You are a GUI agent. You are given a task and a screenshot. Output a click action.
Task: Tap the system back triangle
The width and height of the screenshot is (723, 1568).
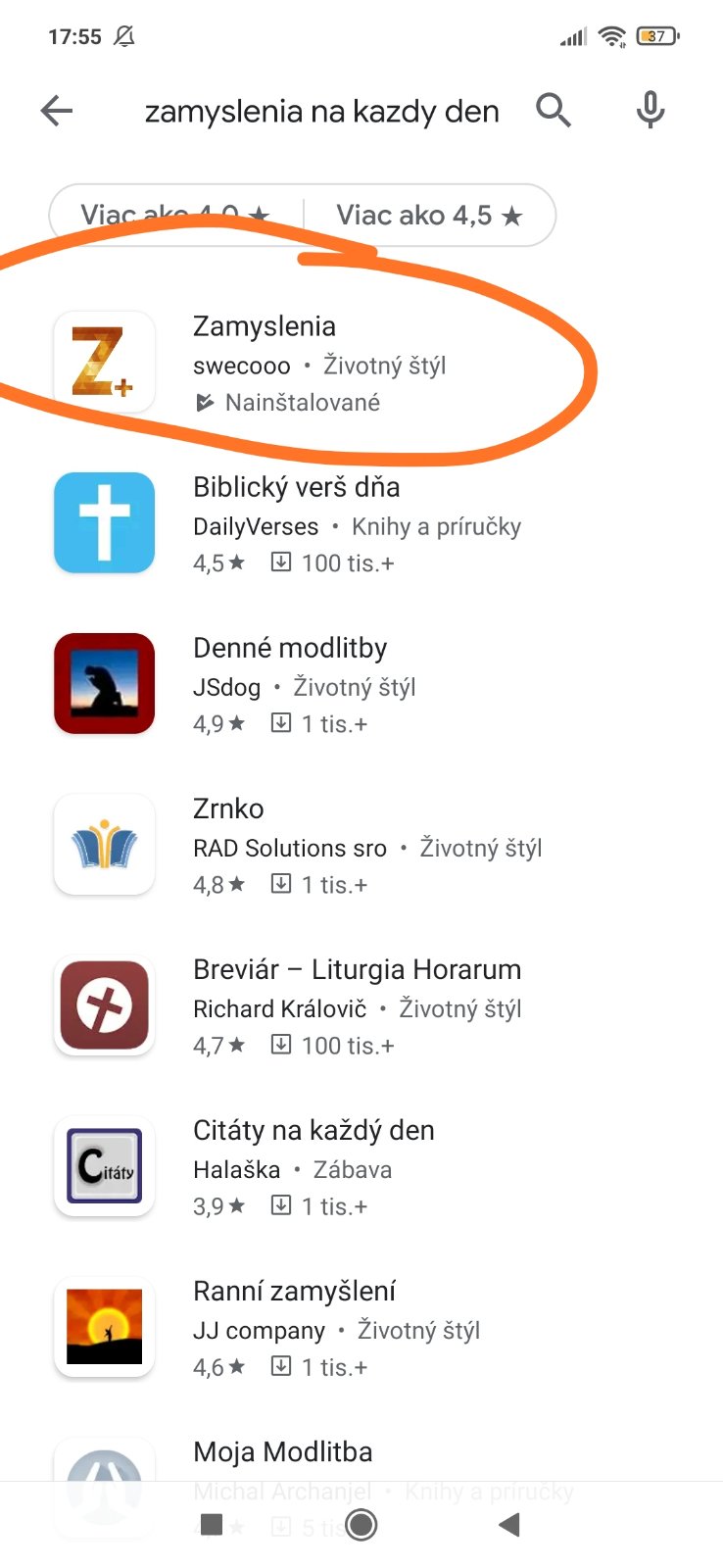(508, 1524)
